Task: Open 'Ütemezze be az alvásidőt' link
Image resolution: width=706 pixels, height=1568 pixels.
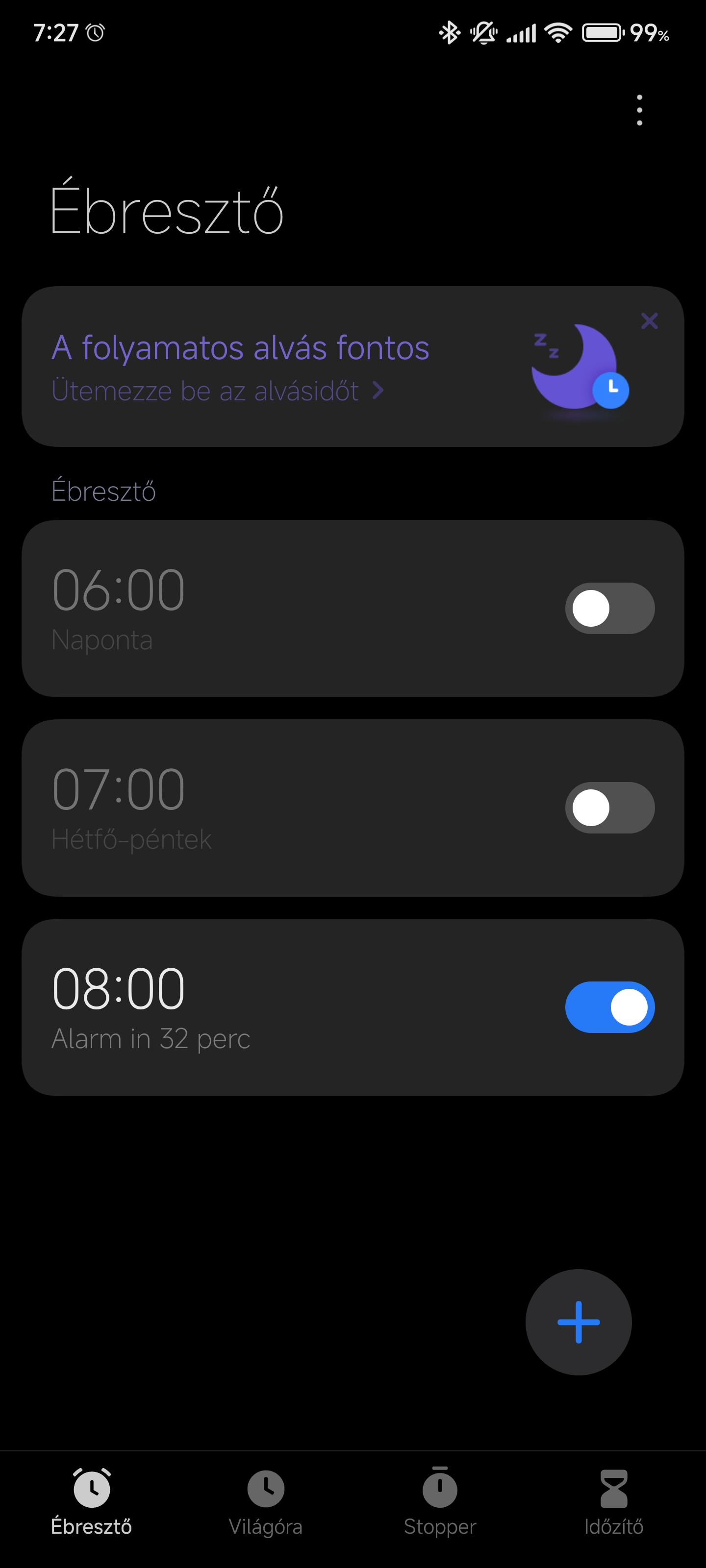Action: [218, 391]
